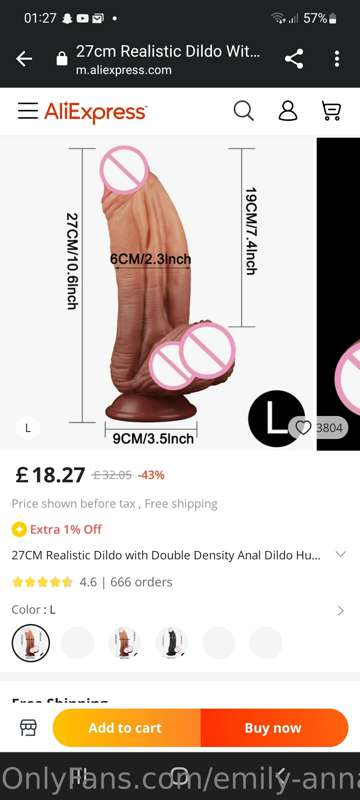This screenshot has height=800, width=360.
Task: Tap Add to cart
Action: click(x=126, y=728)
